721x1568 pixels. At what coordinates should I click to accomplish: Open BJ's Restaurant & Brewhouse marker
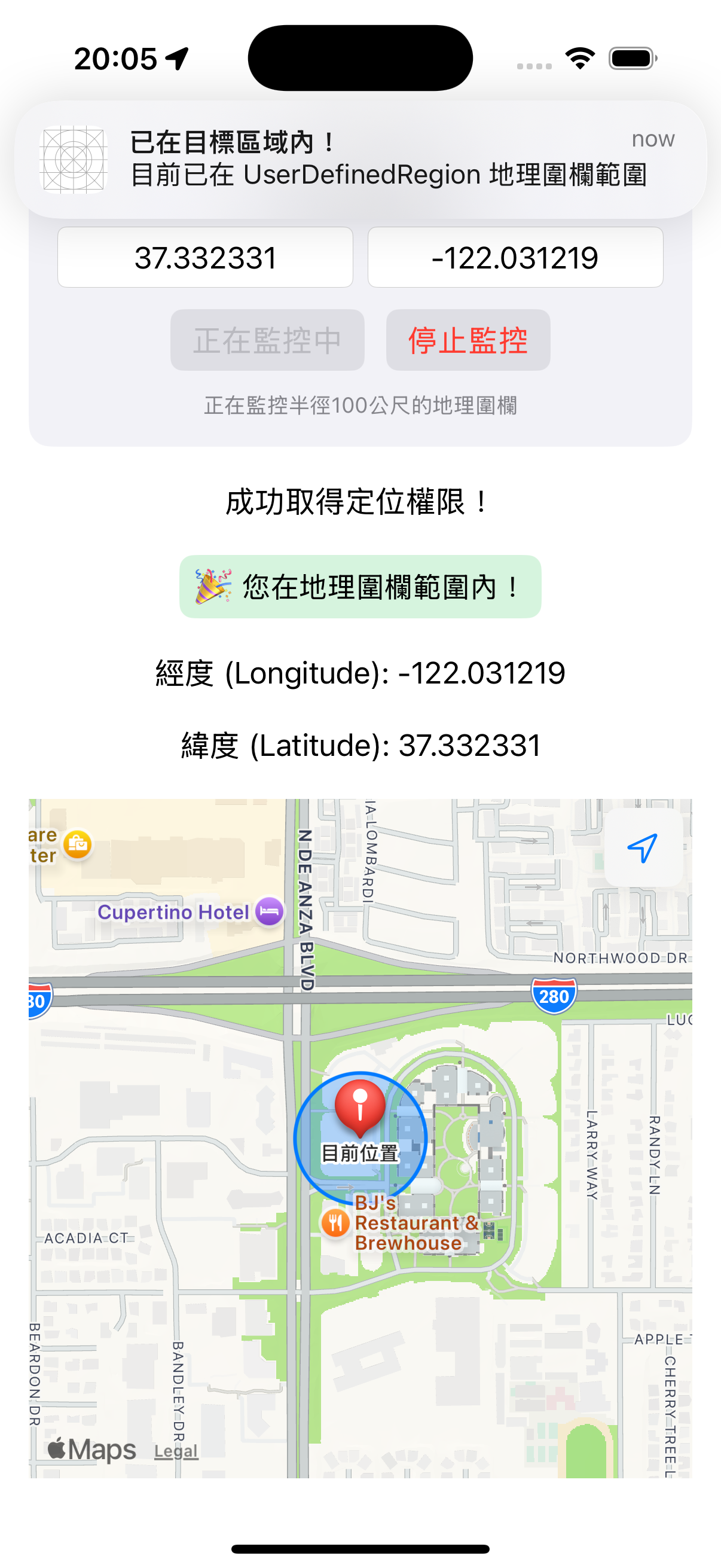point(336,1222)
